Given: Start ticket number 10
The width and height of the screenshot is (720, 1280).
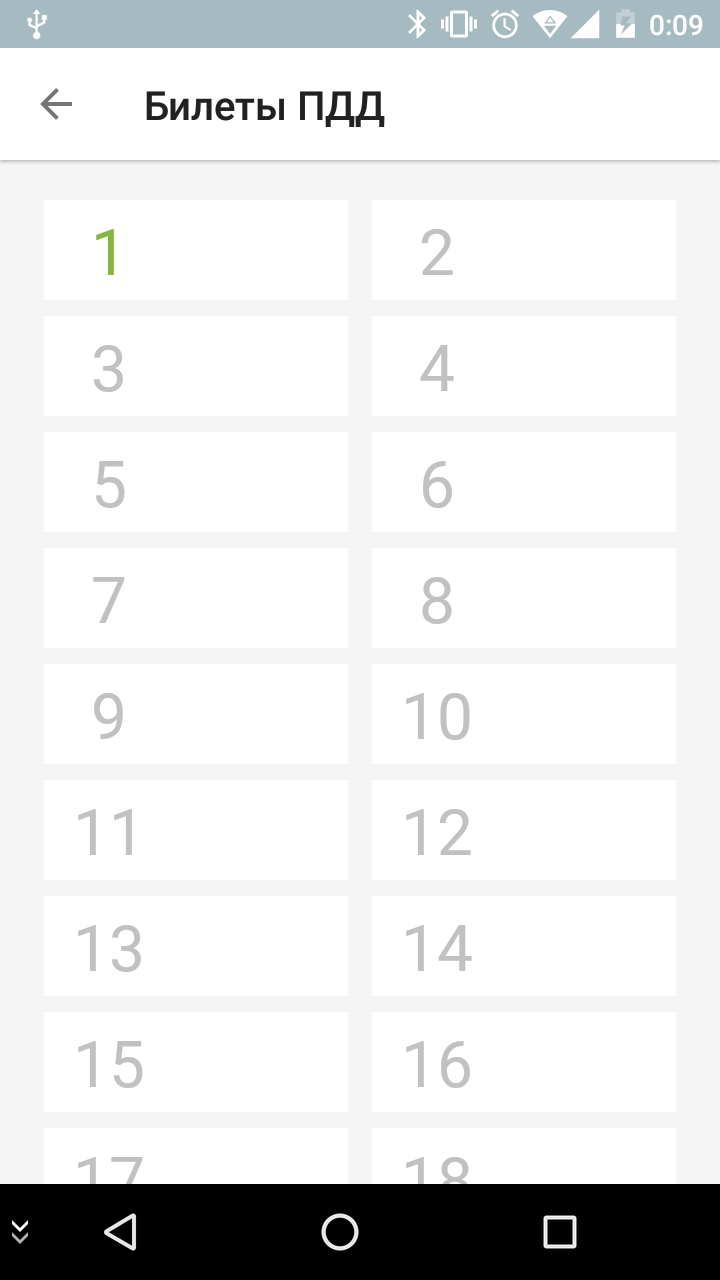Looking at the screenshot, I should [524, 714].
